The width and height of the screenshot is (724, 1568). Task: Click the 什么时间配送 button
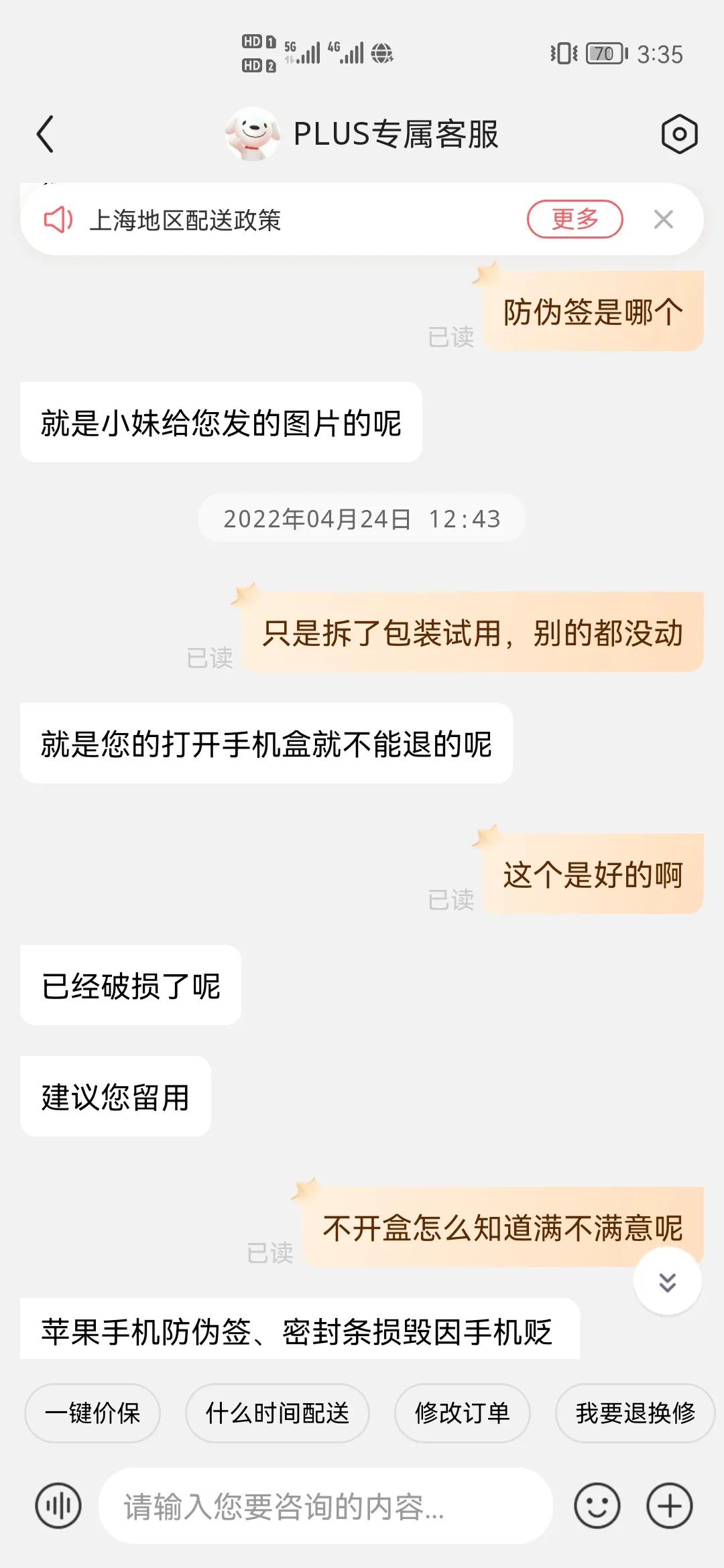(276, 1414)
